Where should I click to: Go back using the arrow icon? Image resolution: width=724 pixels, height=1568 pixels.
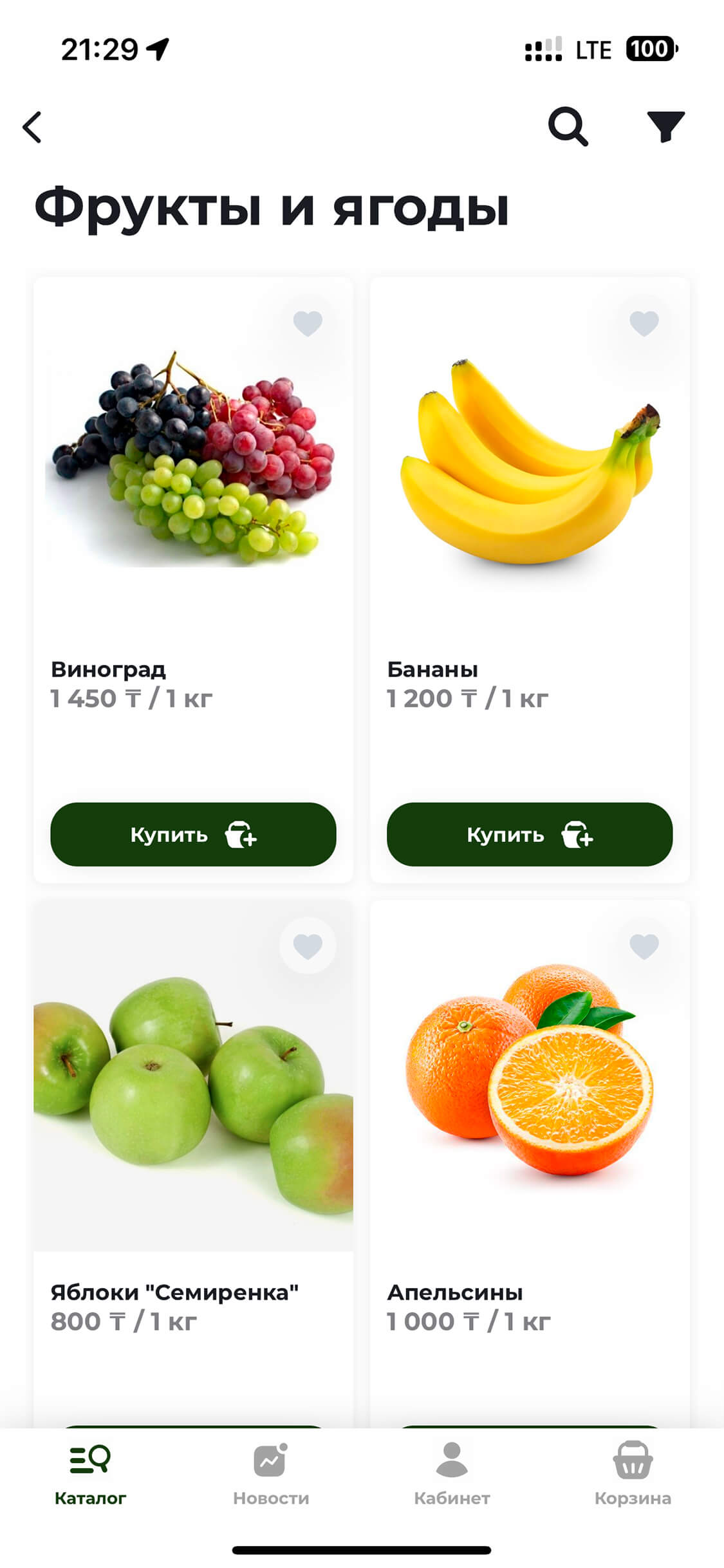coord(32,127)
